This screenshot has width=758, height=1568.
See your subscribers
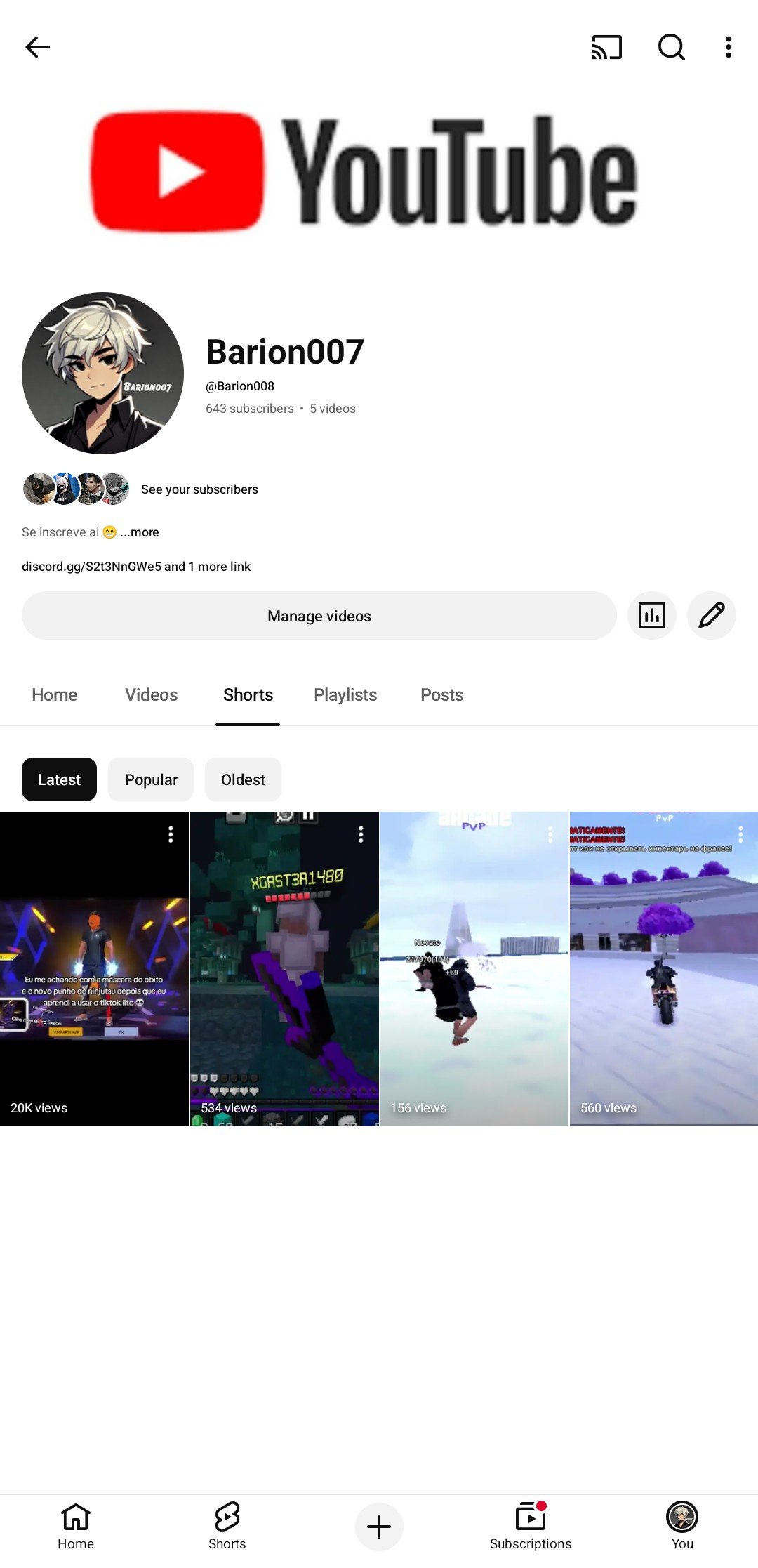pos(199,489)
